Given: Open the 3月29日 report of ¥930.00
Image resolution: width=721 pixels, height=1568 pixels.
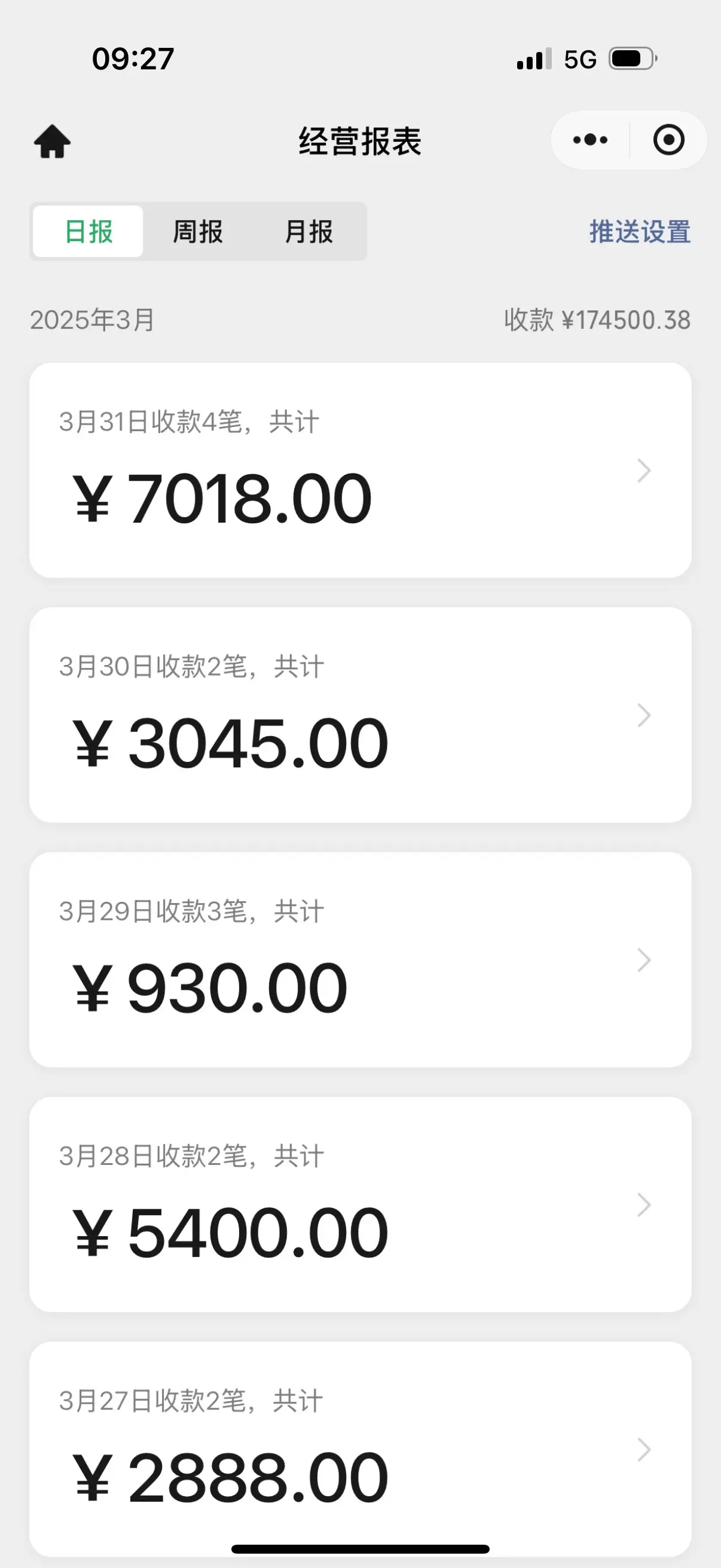Looking at the screenshot, I should tap(360, 959).
